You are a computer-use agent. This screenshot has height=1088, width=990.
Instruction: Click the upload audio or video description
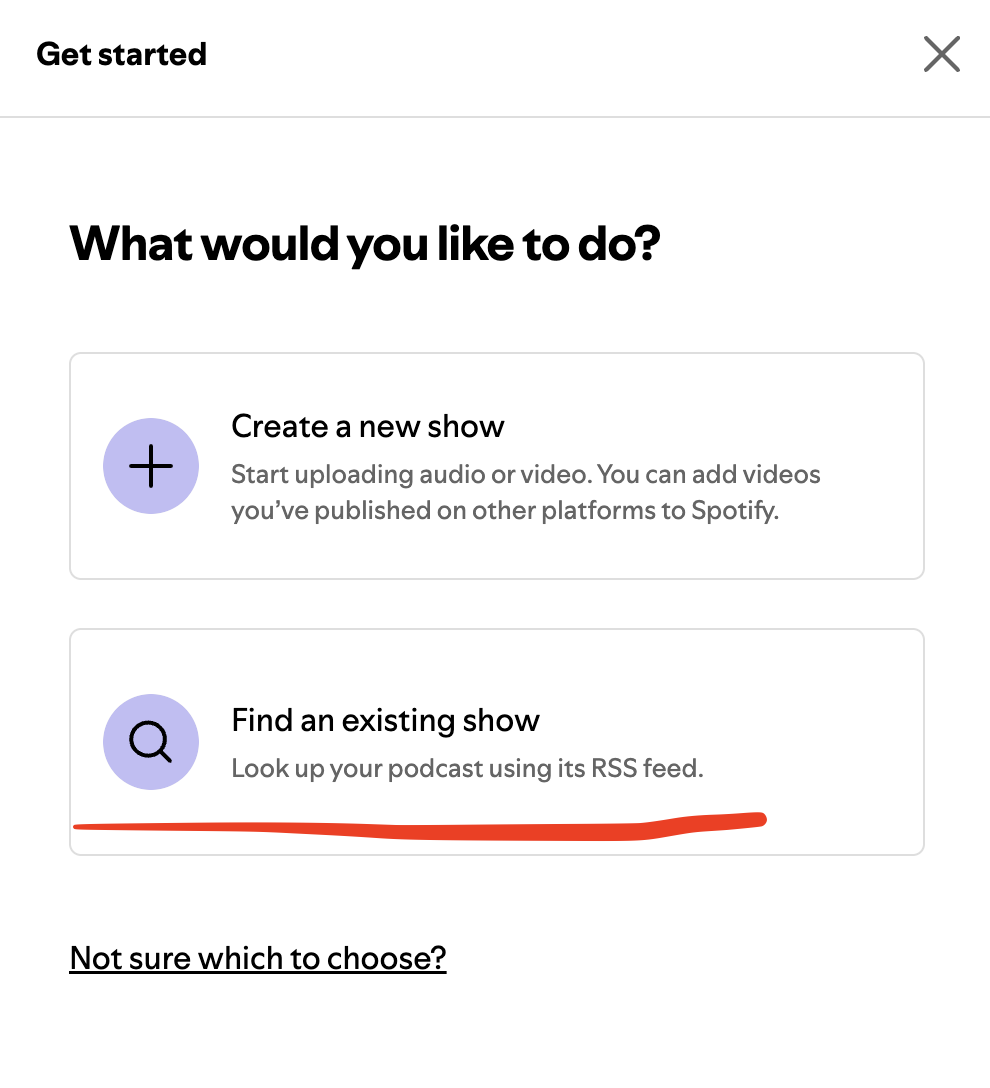pos(525,491)
